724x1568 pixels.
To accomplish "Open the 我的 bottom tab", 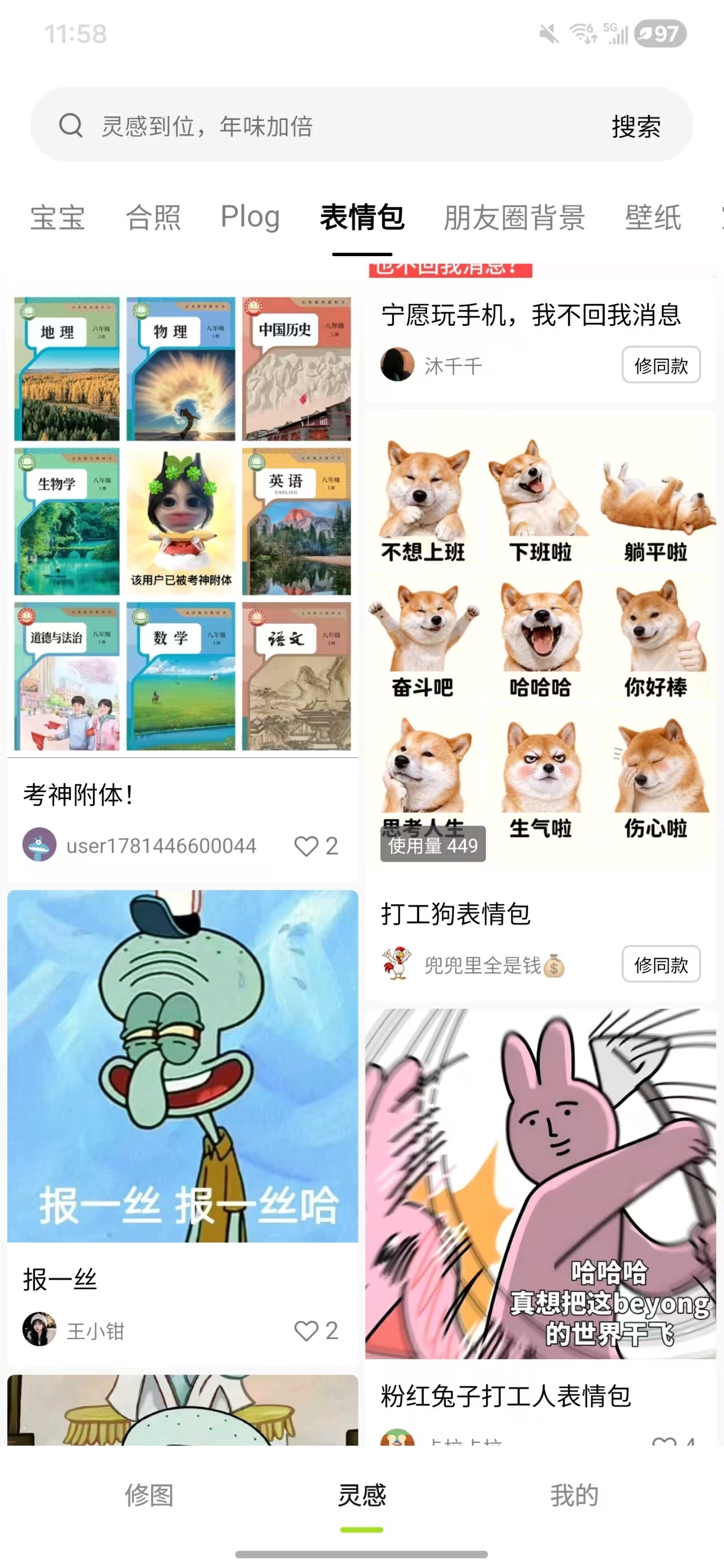I will click(574, 1495).
